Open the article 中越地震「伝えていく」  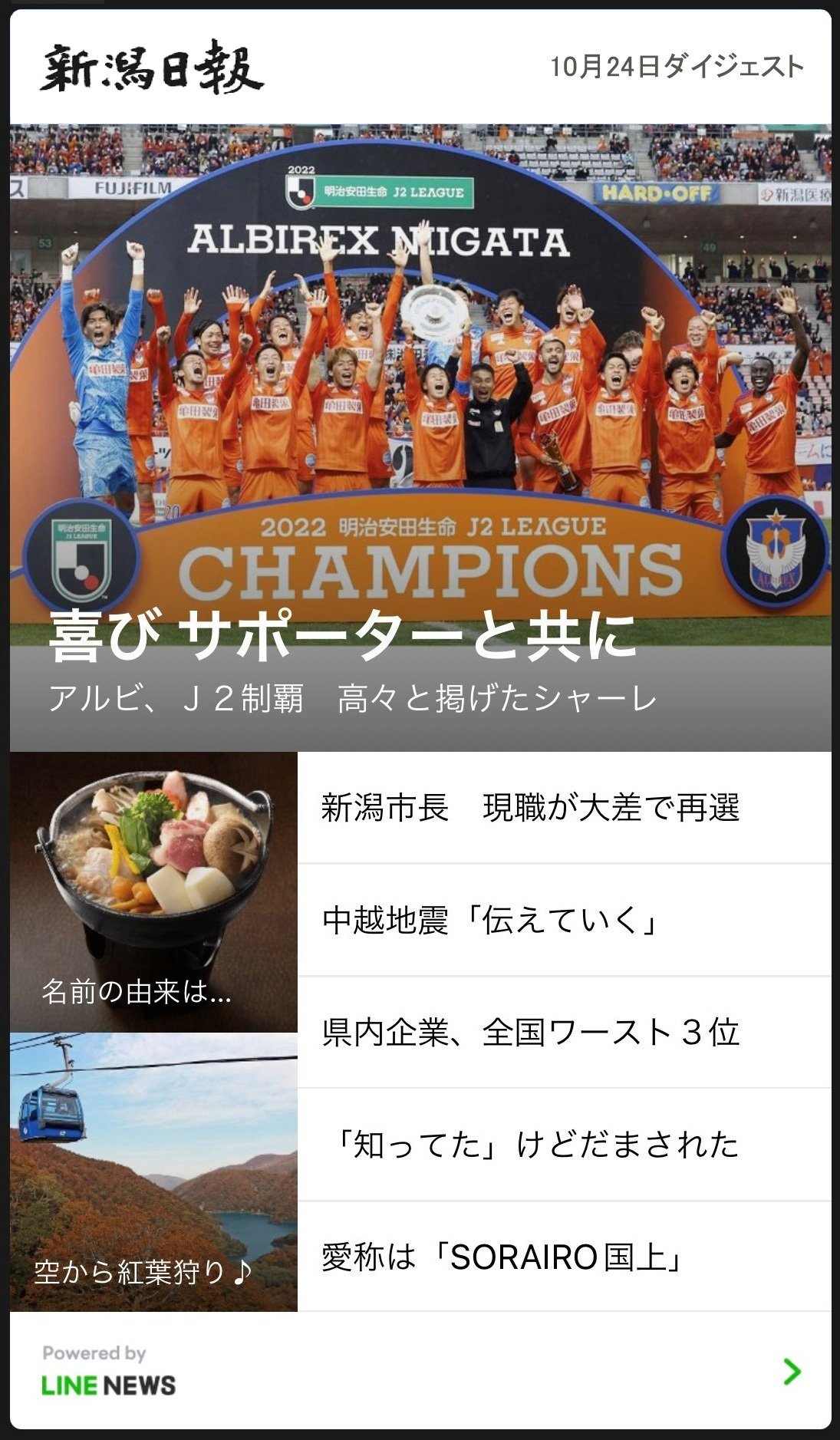pyautogui.click(x=564, y=920)
